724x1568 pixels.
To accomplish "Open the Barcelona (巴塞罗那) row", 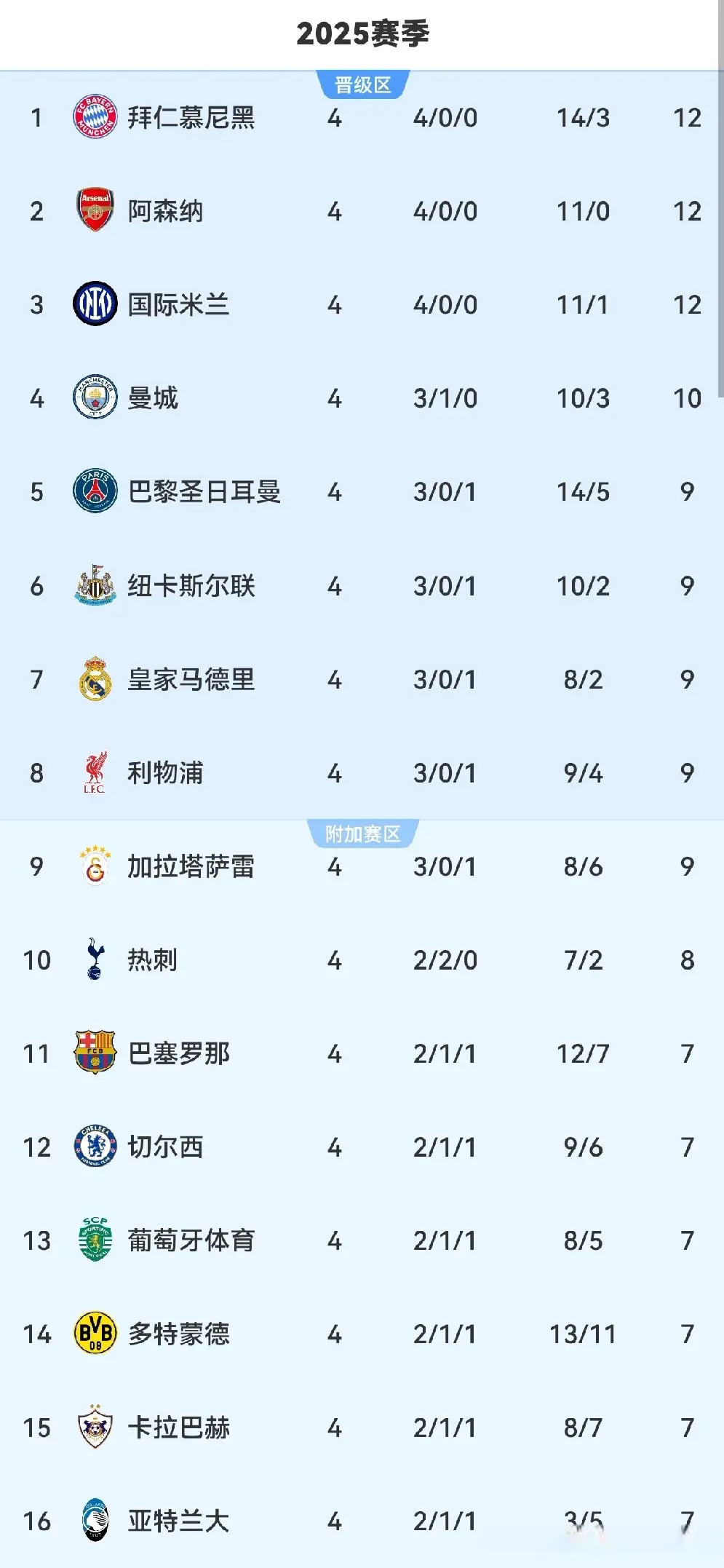I will tap(178, 1053).
